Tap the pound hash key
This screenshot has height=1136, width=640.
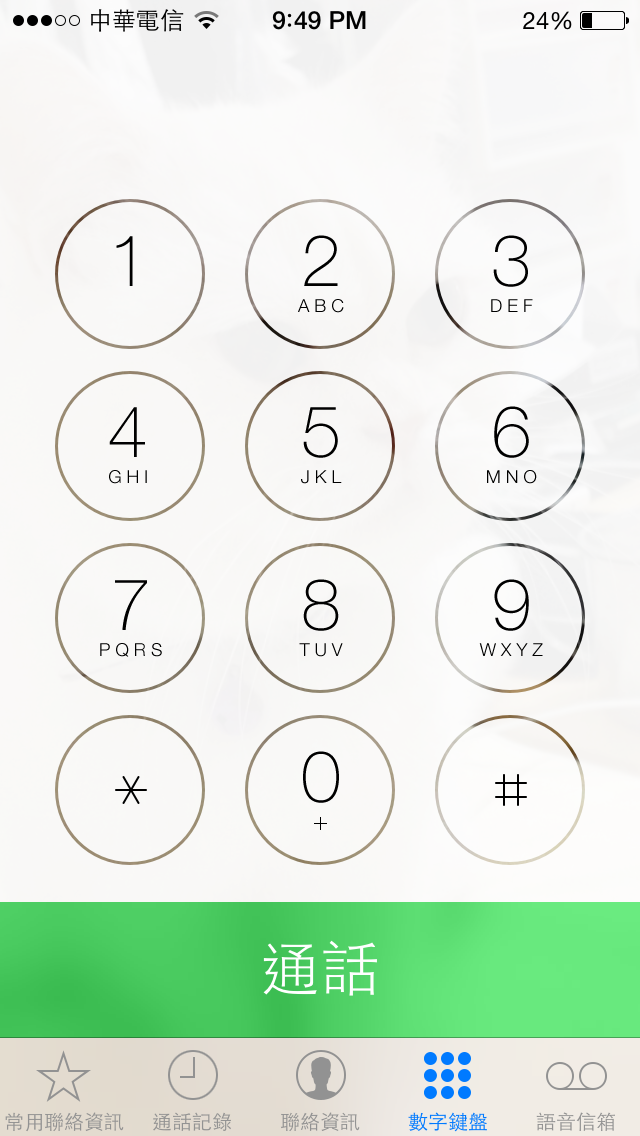point(510,790)
